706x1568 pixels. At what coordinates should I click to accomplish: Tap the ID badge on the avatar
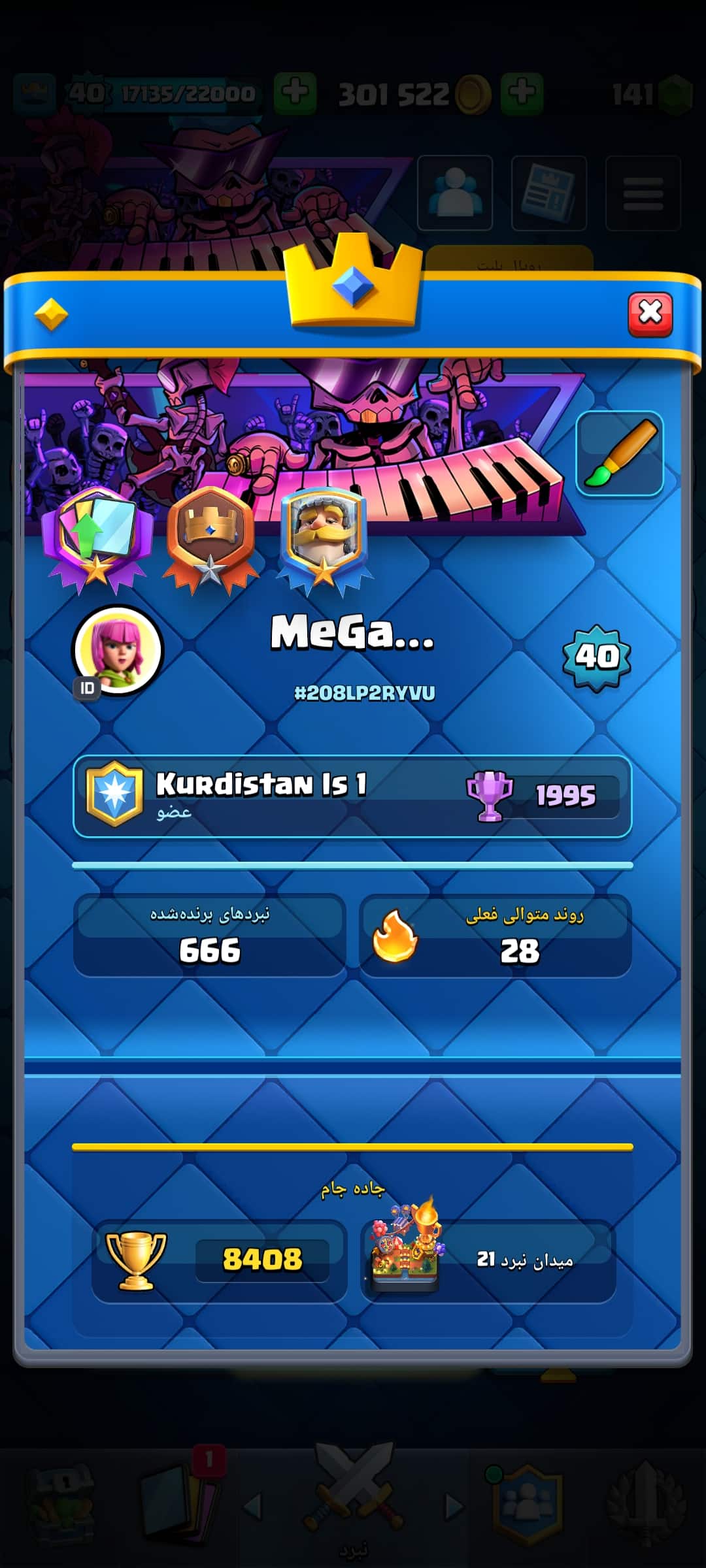87,688
